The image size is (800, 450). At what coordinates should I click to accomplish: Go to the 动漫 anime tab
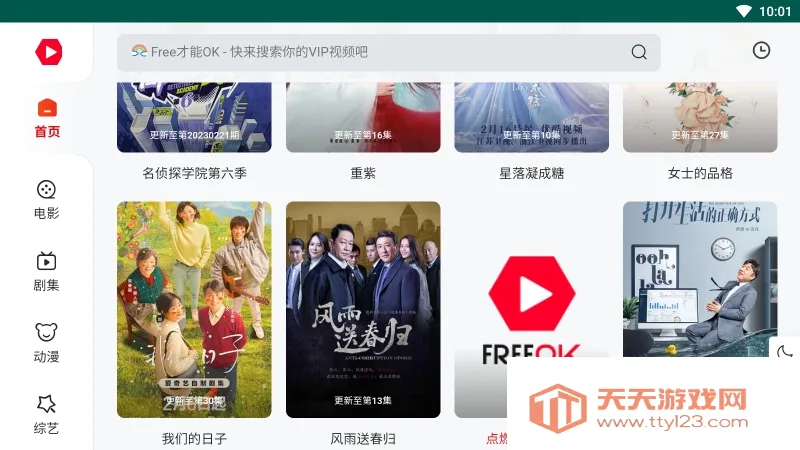click(x=46, y=342)
